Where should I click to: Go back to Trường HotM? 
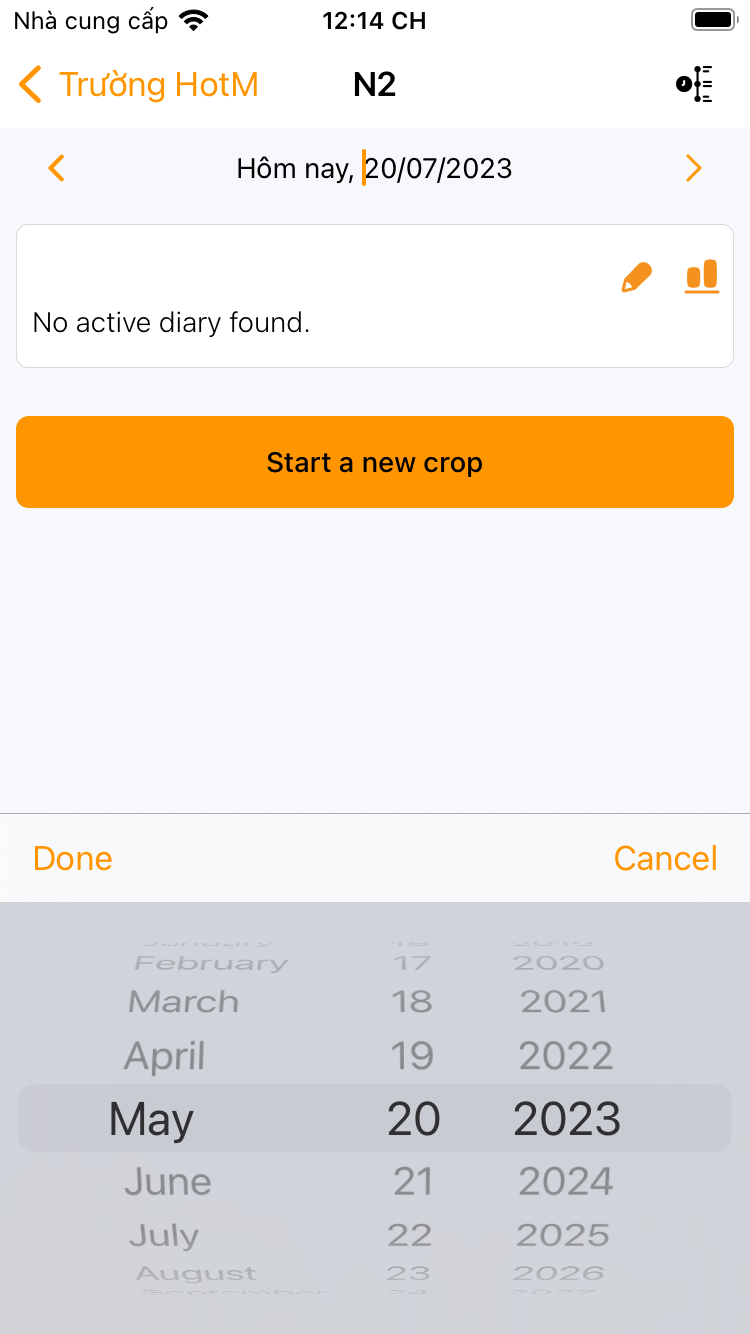pos(138,85)
